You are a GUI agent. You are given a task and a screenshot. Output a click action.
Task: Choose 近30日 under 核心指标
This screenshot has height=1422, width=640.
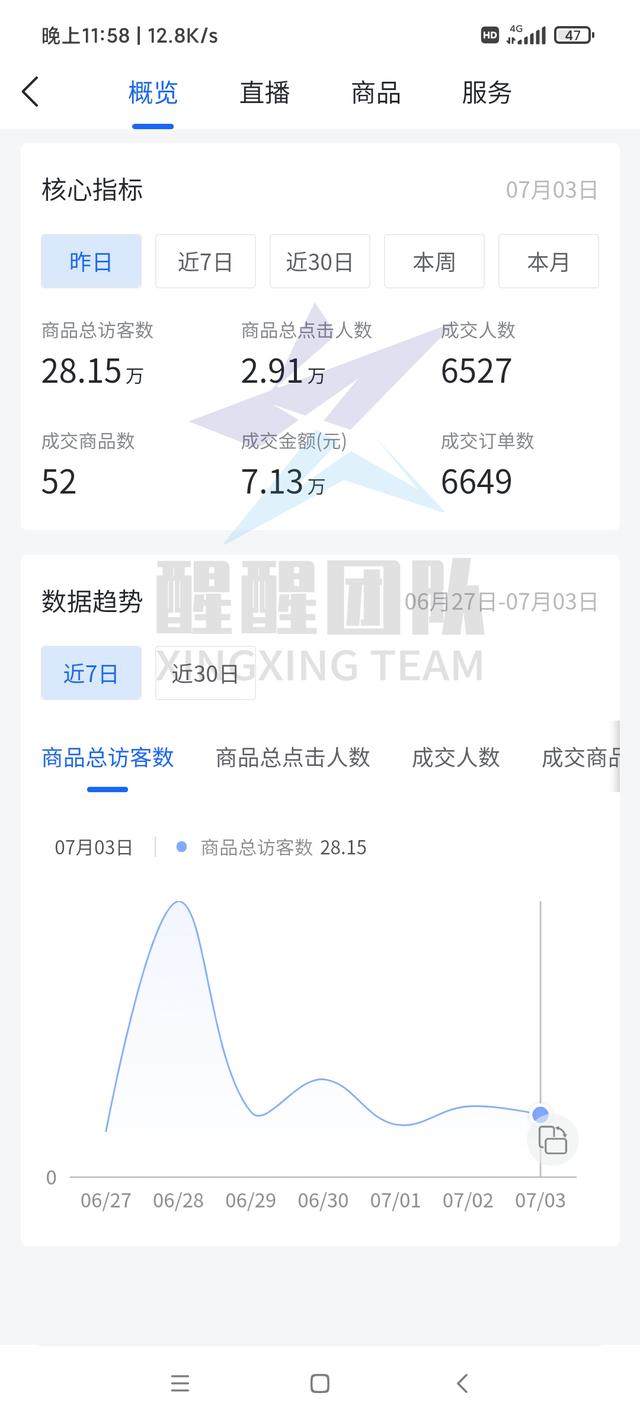click(x=320, y=261)
